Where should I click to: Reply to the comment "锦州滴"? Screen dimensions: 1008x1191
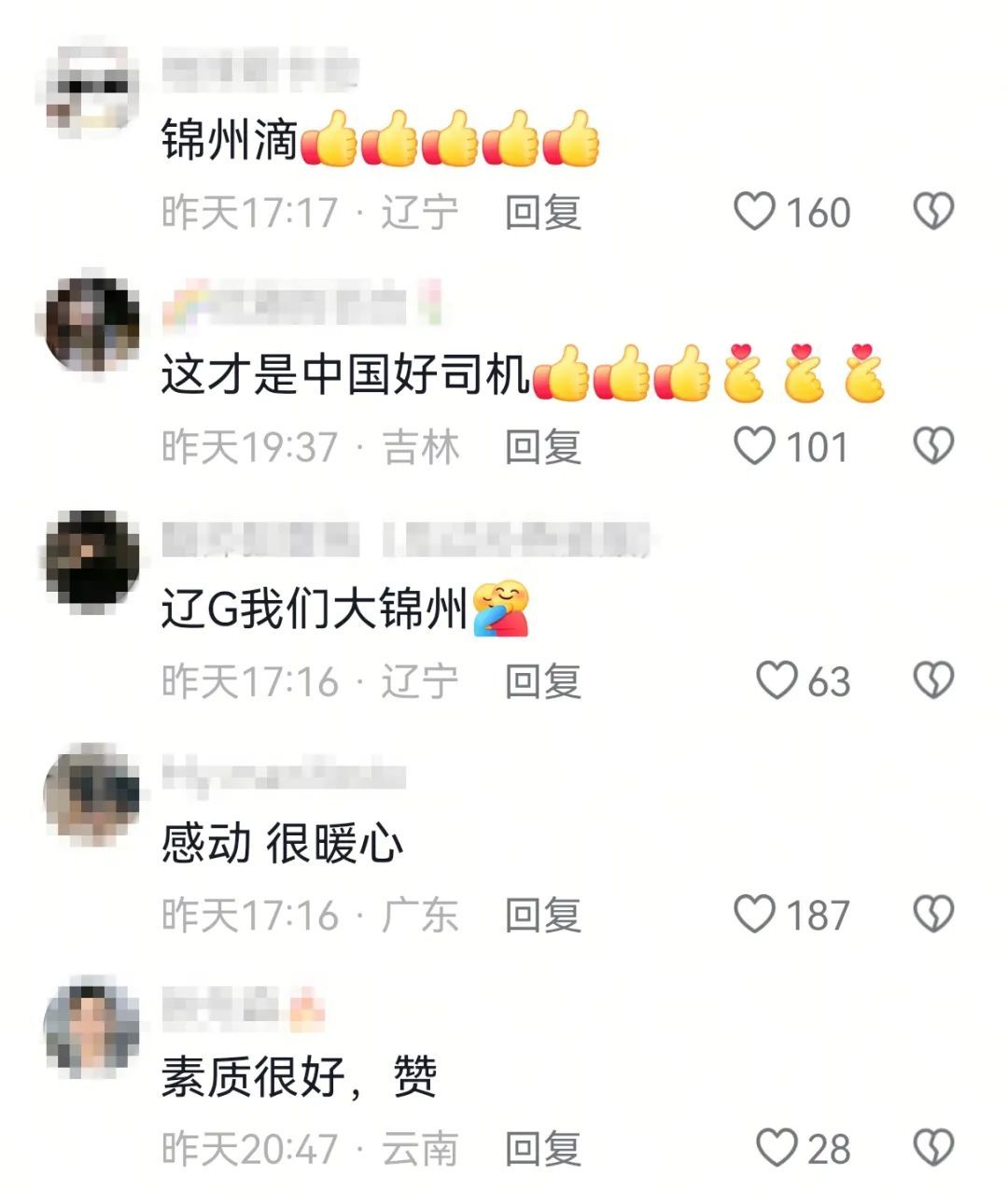(x=543, y=213)
